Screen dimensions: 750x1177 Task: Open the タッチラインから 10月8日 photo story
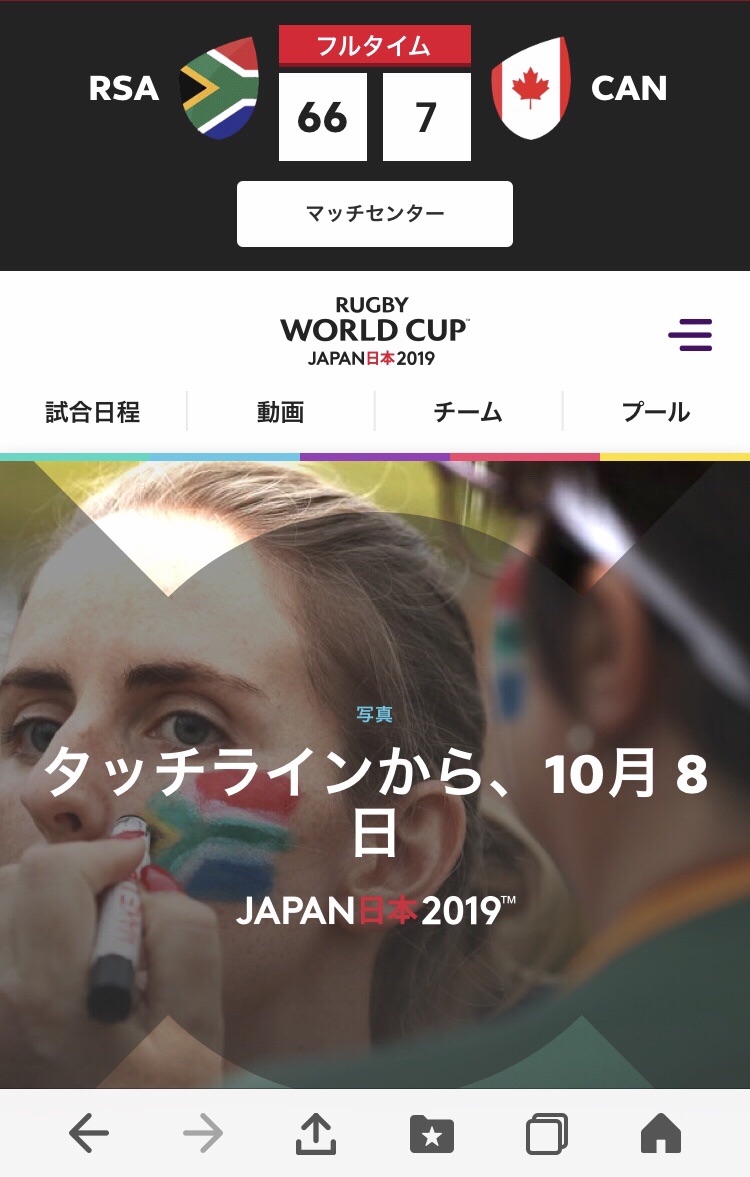pyautogui.click(x=375, y=800)
